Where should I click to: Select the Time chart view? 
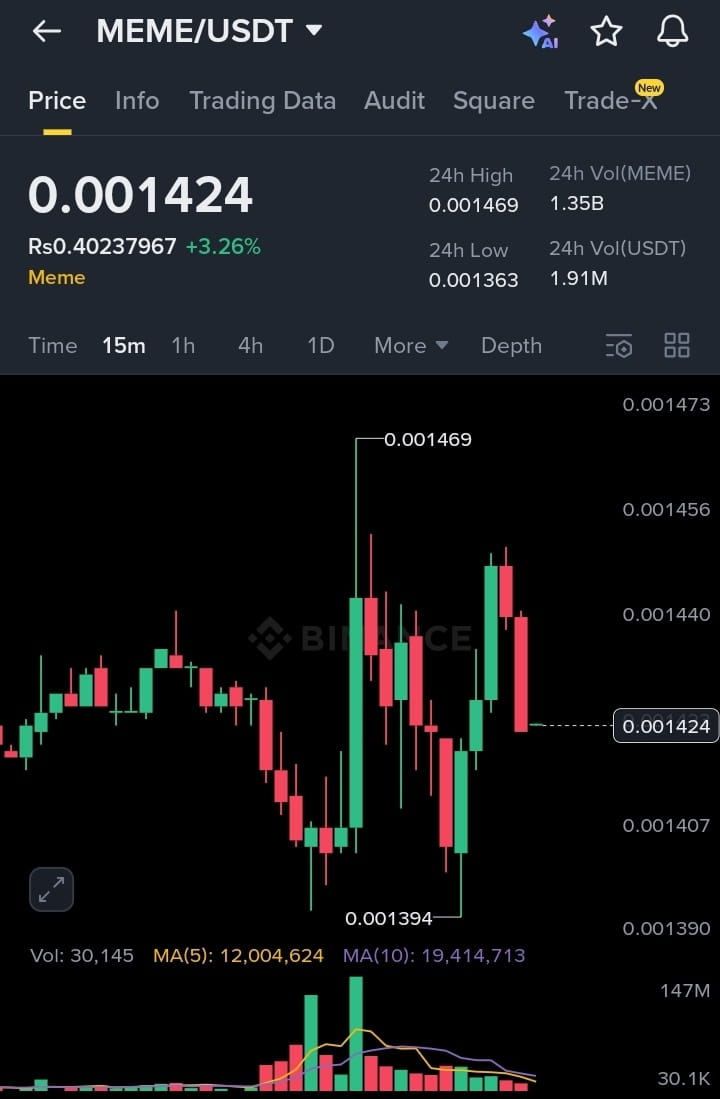53,346
